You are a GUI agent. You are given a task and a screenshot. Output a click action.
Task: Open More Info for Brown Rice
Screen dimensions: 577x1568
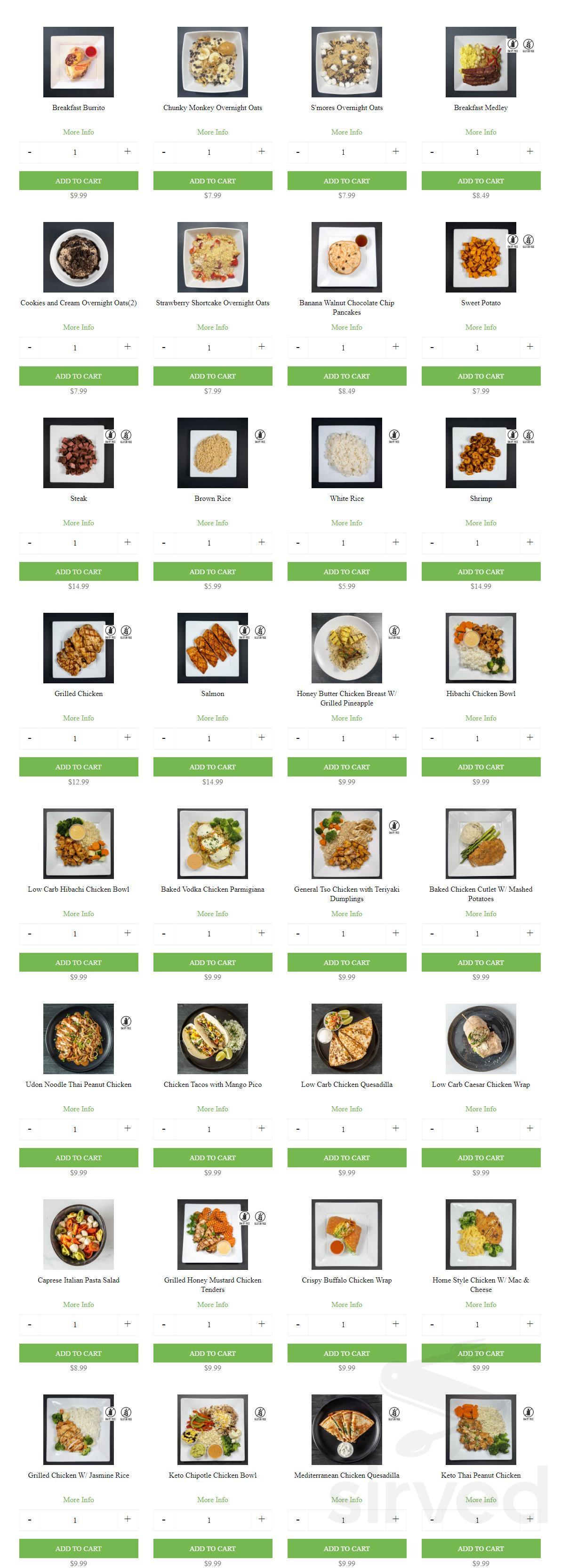coord(213,523)
